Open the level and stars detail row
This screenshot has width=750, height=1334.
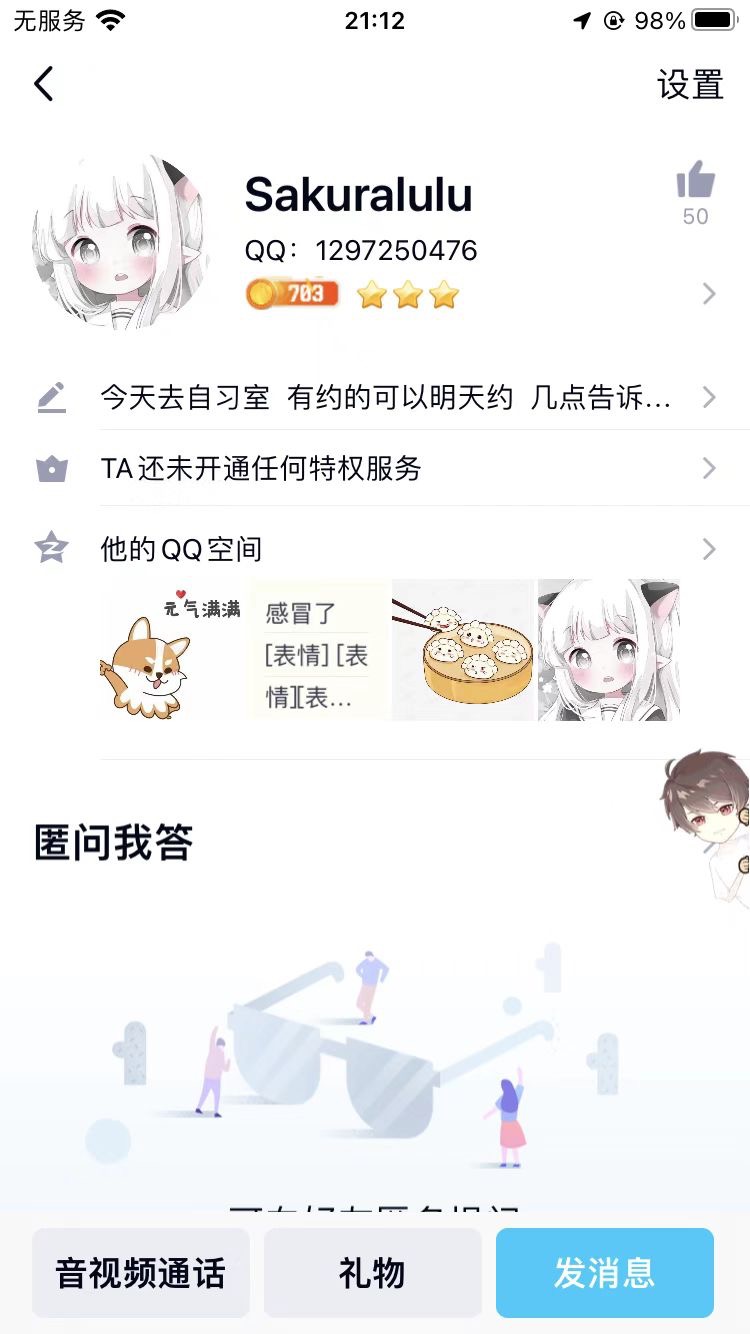click(708, 294)
